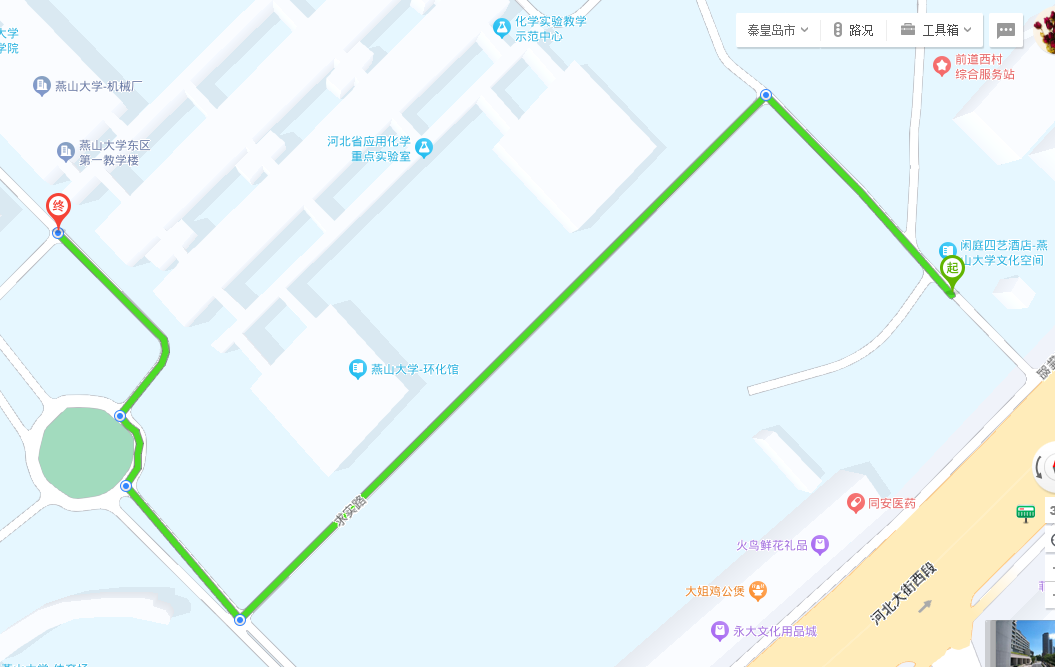Open 大姐鸡公煲 restaurant marker
Viewport: 1055px width, 667px height.
click(x=758, y=590)
